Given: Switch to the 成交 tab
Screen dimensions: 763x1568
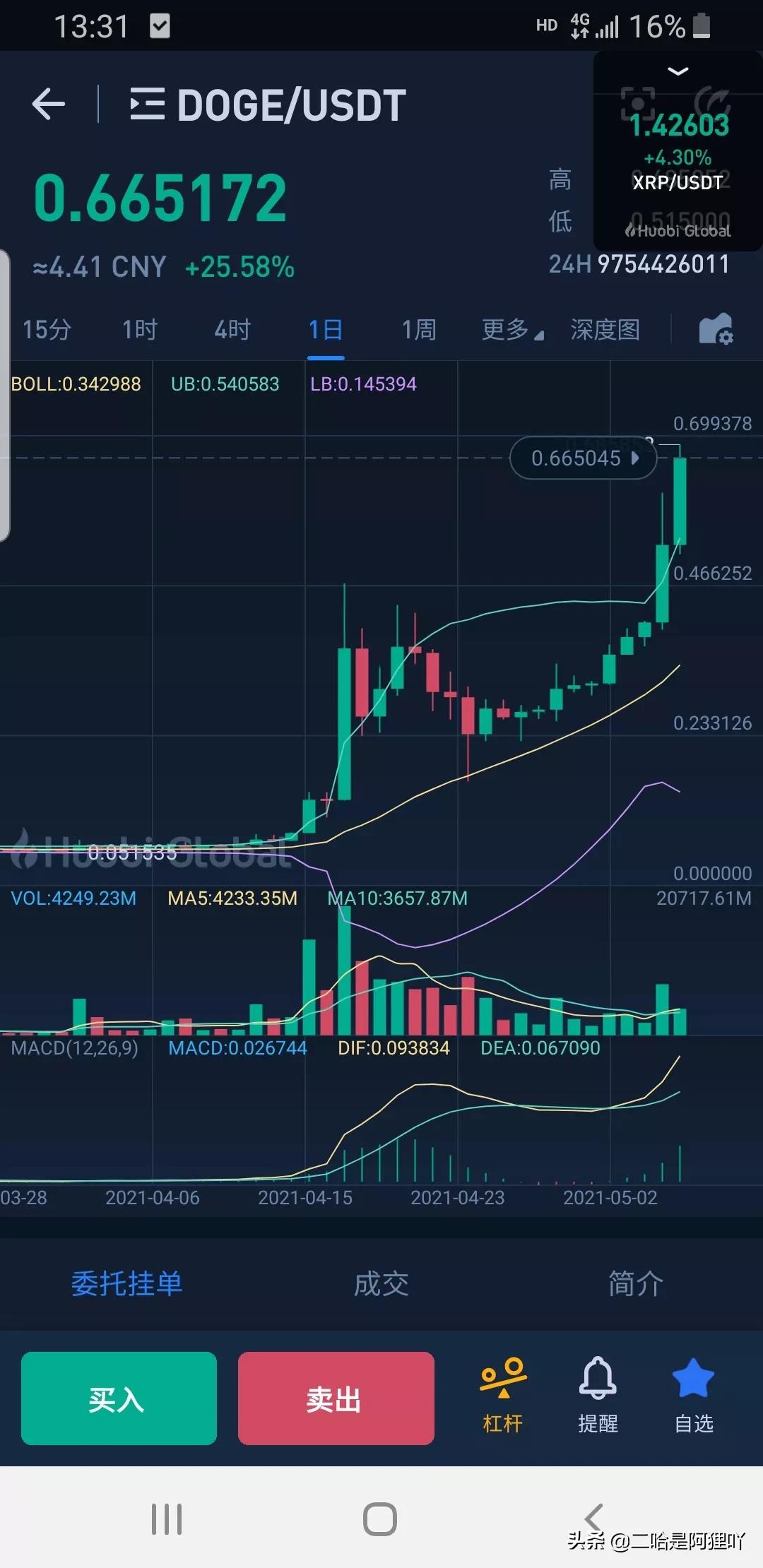Looking at the screenshot, I should pyautogui.click(x=381, y=1283).
